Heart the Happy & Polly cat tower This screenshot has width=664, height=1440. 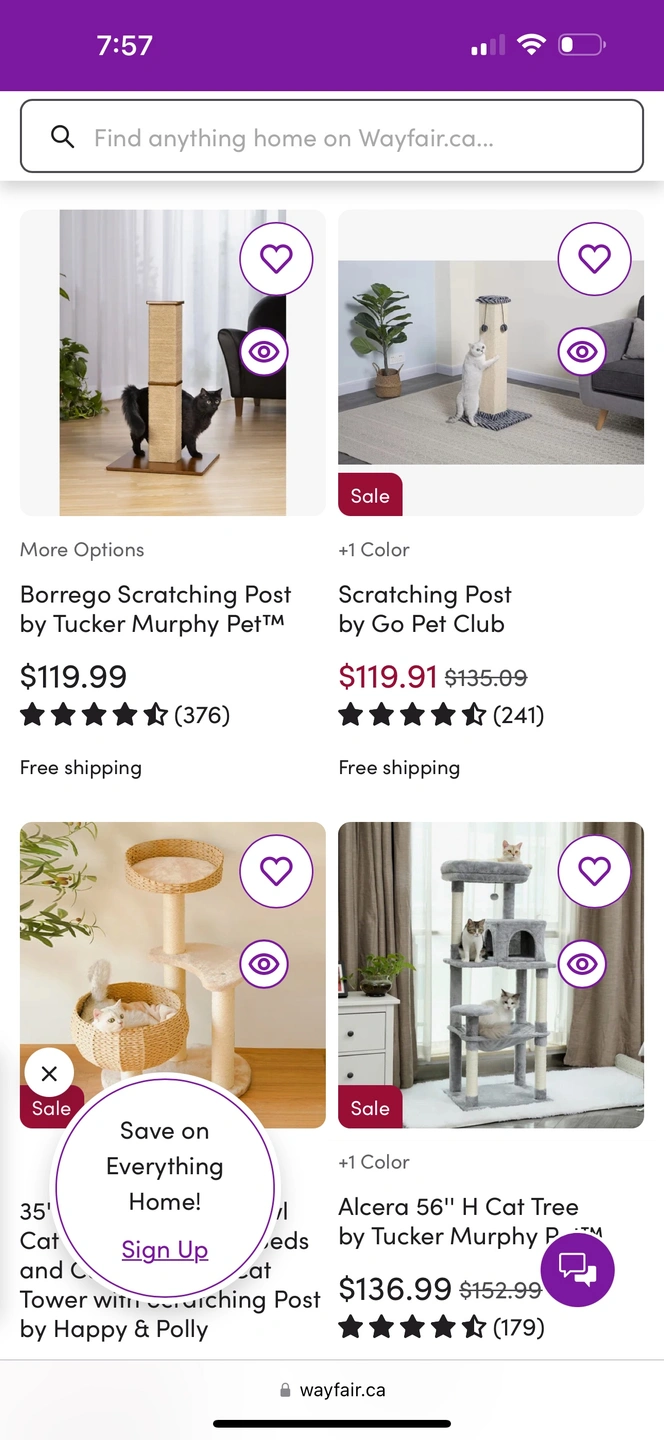click(276, 871)
